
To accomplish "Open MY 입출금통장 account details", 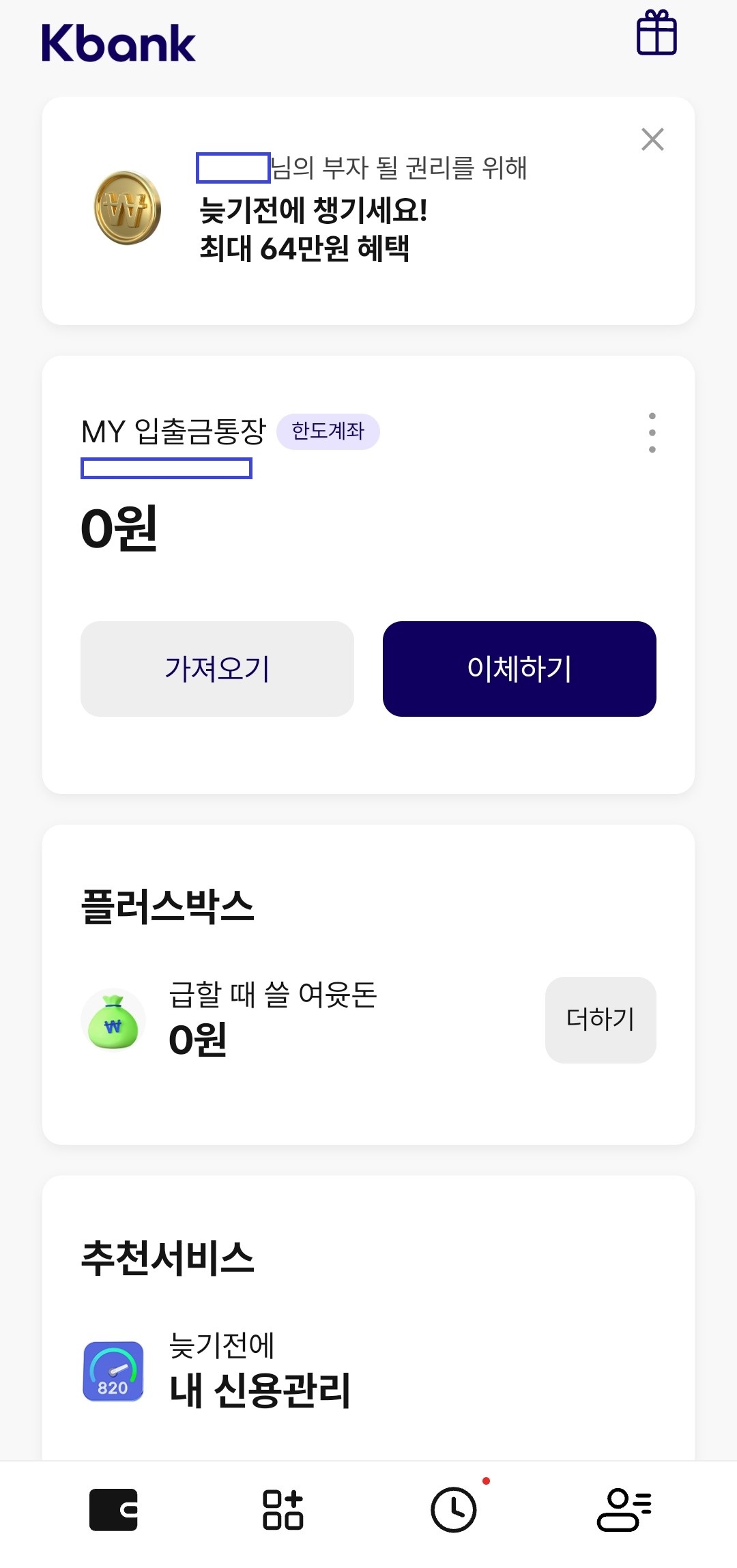I will (173, 431).
